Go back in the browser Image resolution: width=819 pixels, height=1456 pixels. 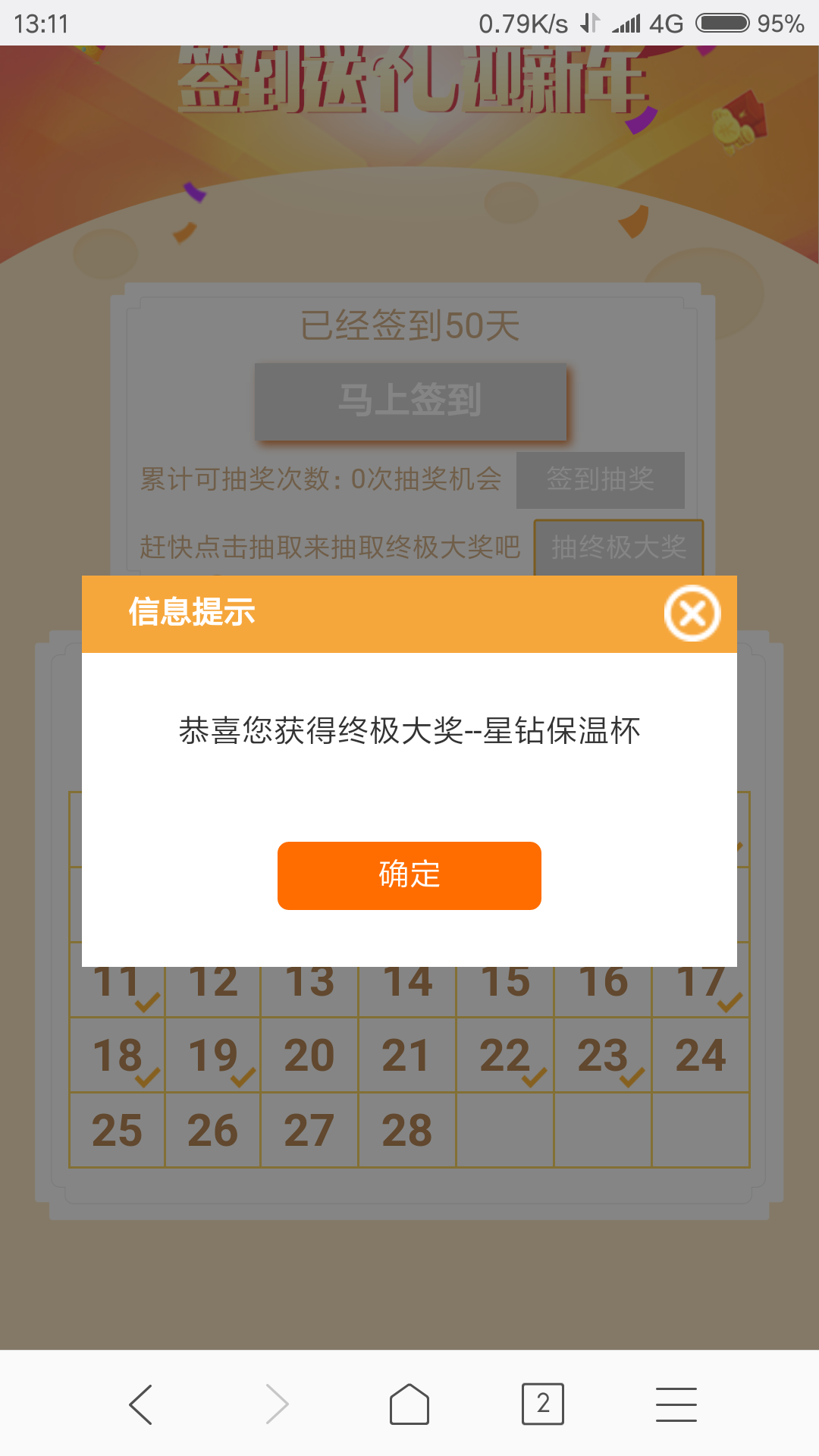141,1404
